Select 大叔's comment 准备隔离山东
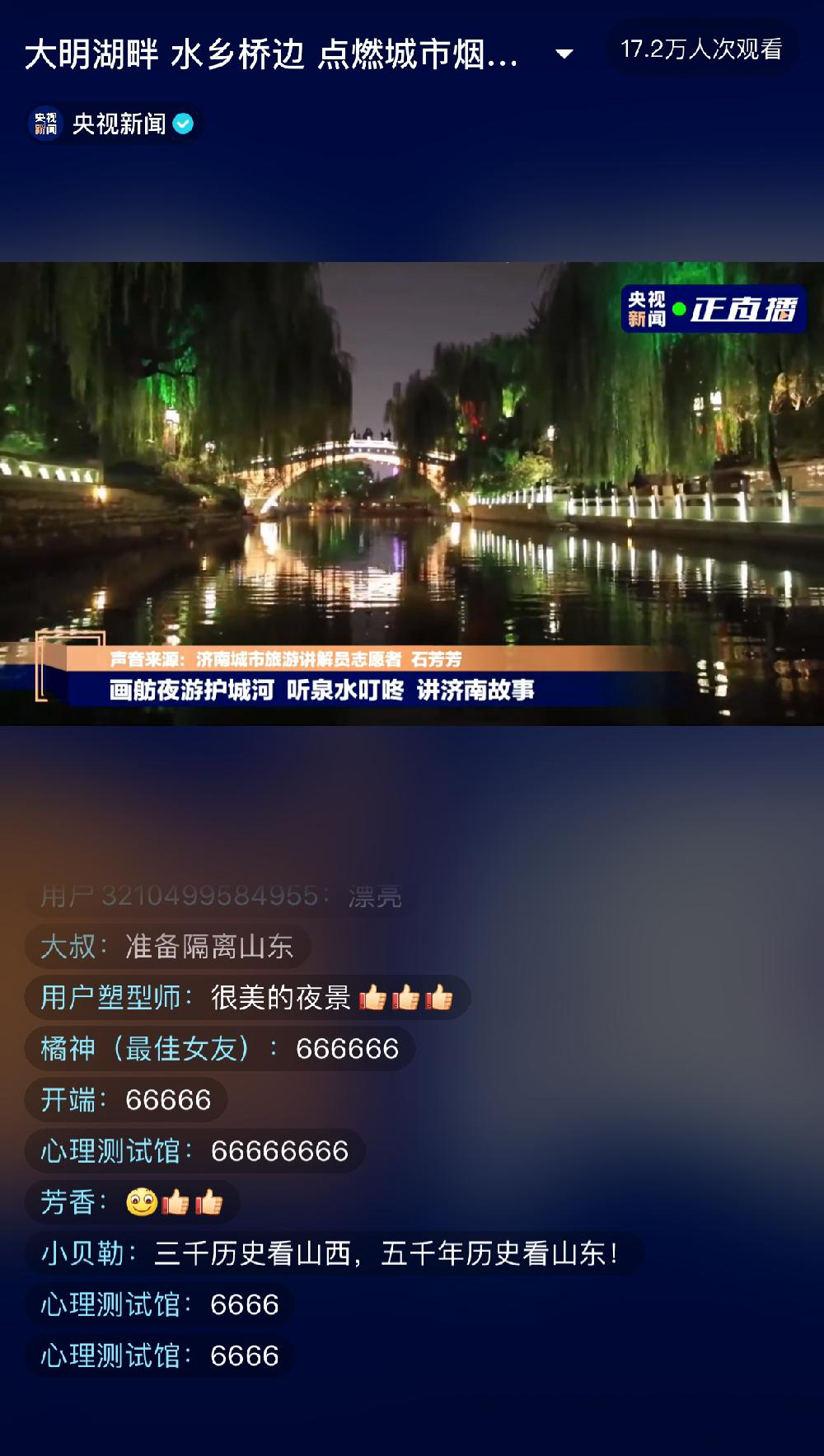Screen dimensions: 824x1456 [x=167, y=947]
